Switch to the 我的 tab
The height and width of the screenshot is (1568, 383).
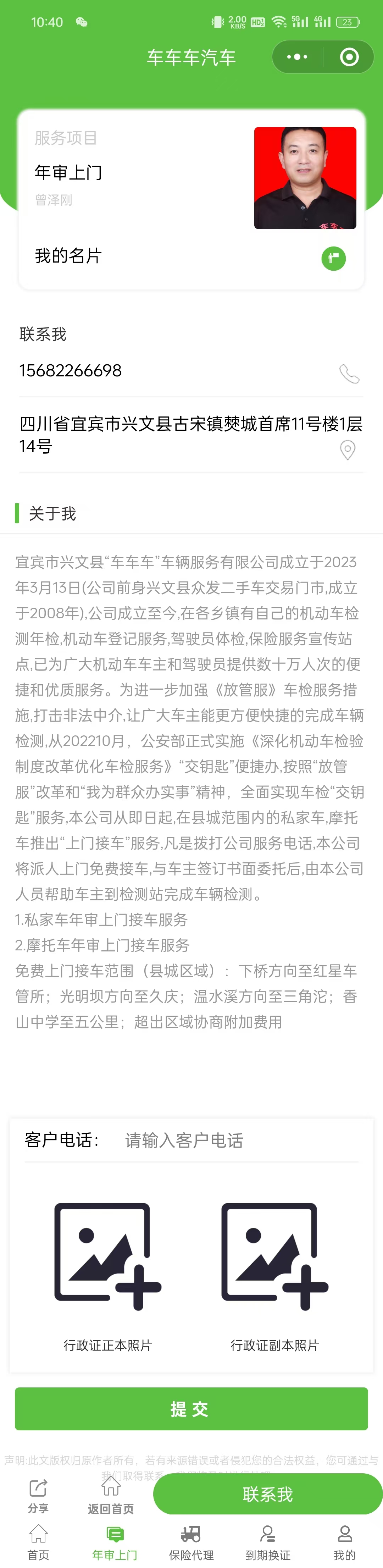(x=345, y=1543)
